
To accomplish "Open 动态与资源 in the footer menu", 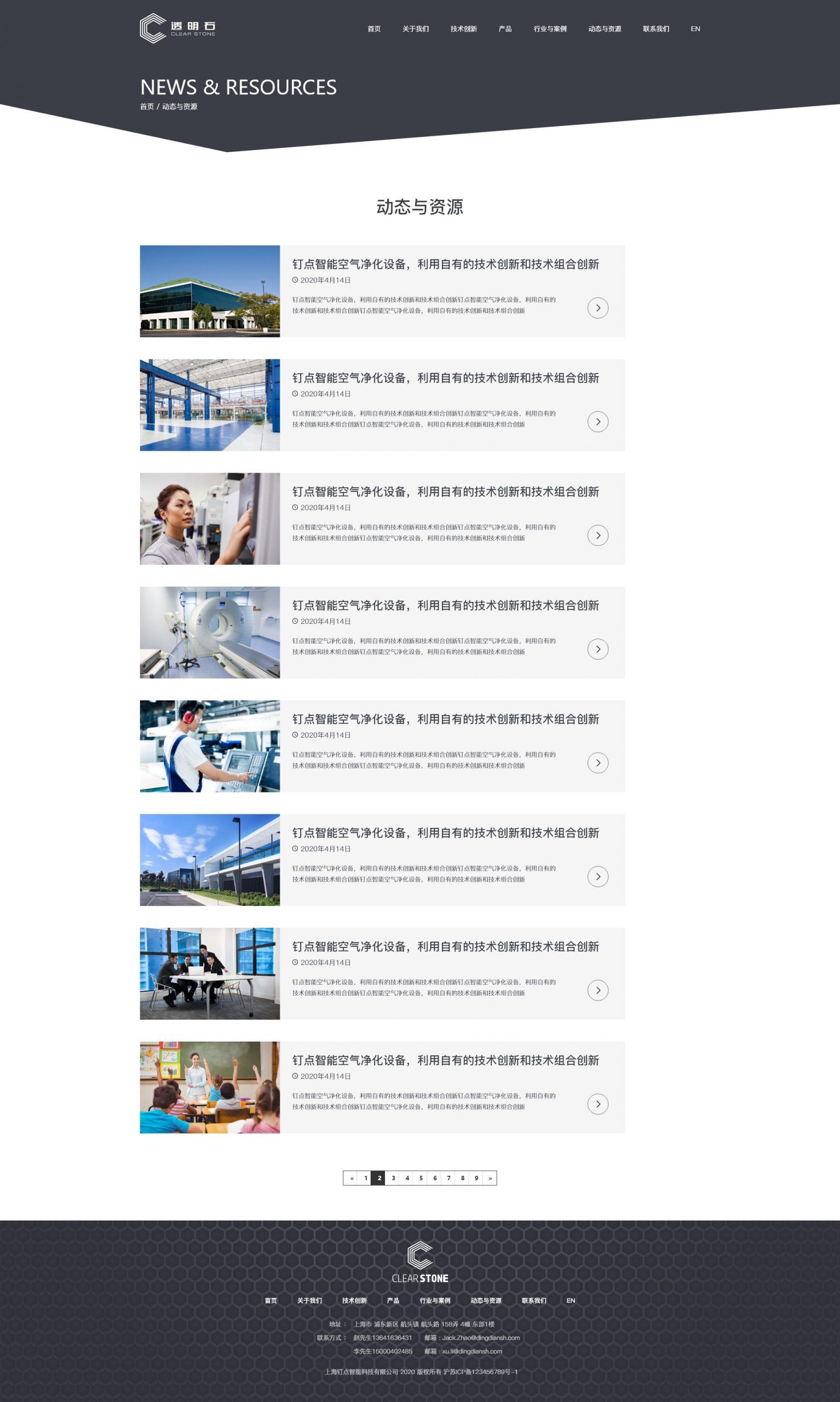I will pyautogui.click(x=486, y=1300).
